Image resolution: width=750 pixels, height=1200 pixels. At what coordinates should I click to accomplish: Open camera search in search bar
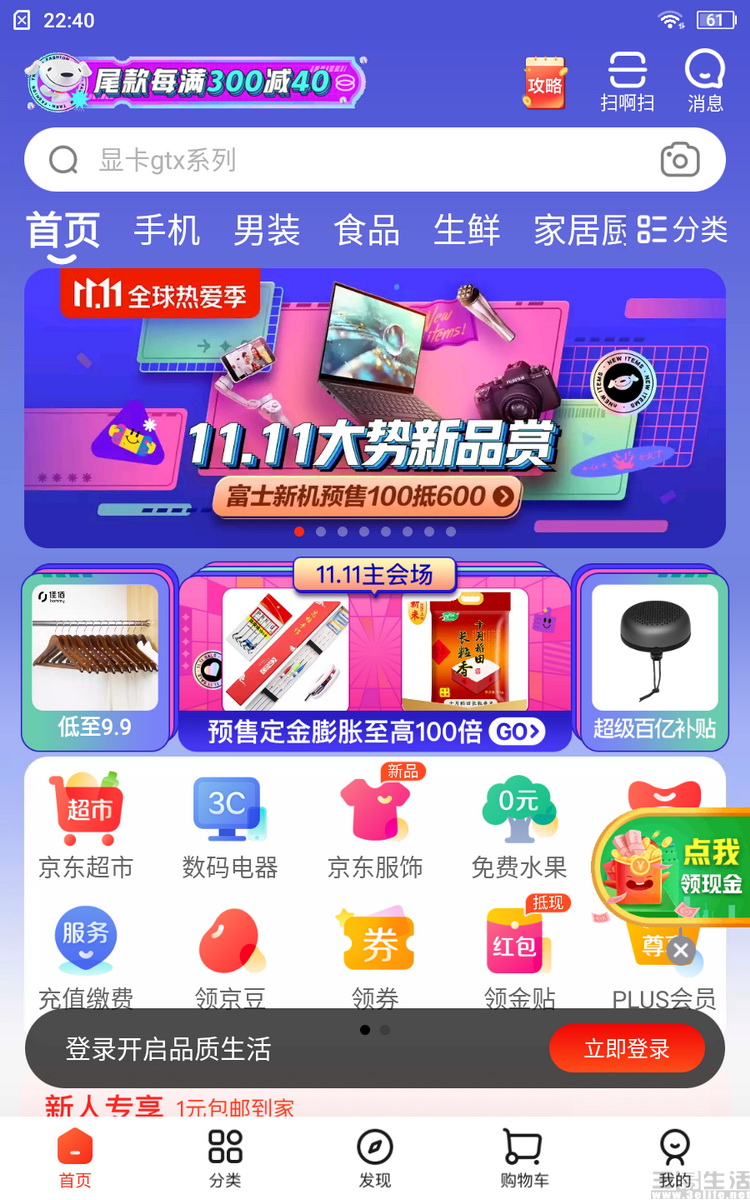pyautogui.click(x=680, y=160)
